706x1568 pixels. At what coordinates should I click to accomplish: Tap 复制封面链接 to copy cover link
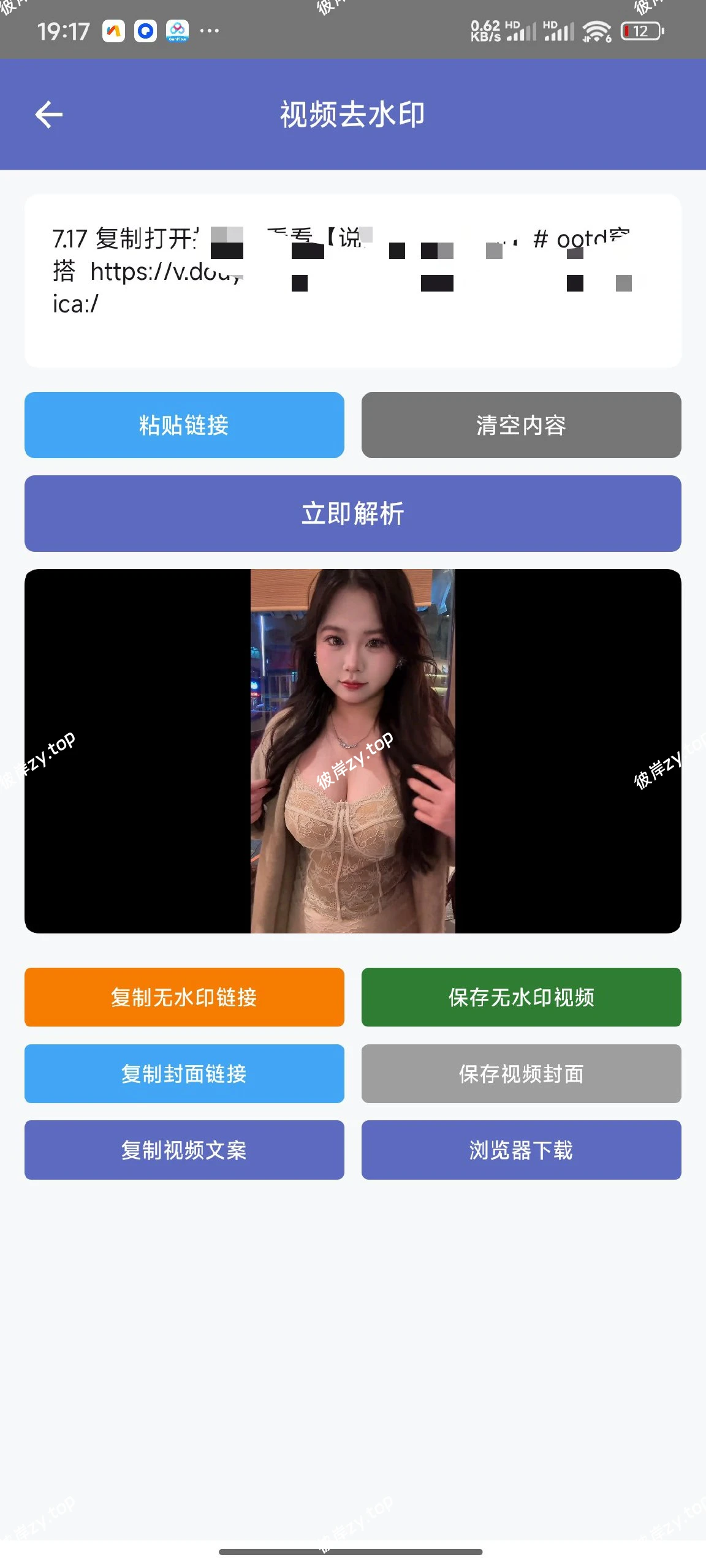pyautogui.click(x=183, y=1074)
